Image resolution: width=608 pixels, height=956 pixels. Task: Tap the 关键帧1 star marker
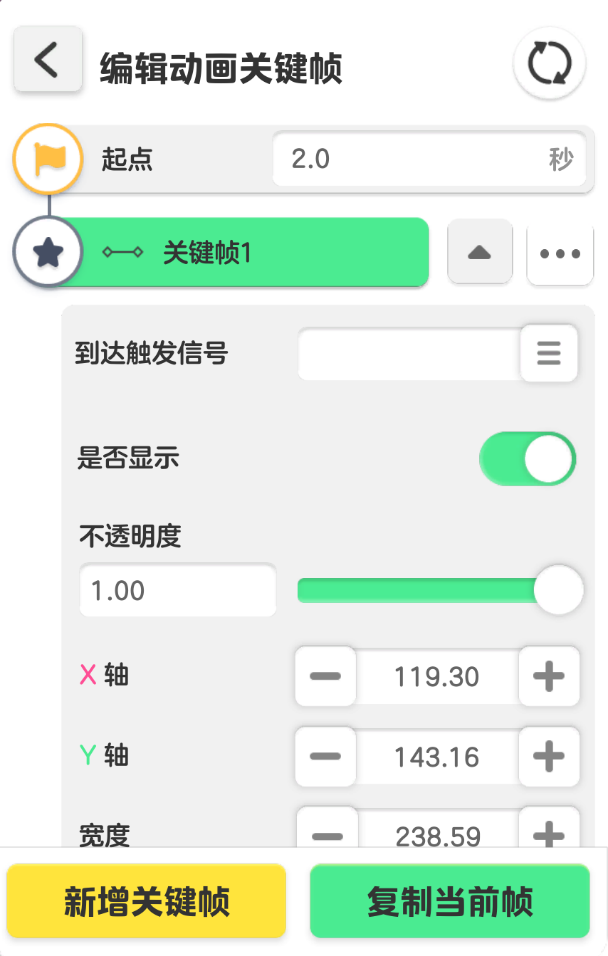(47, 253)
